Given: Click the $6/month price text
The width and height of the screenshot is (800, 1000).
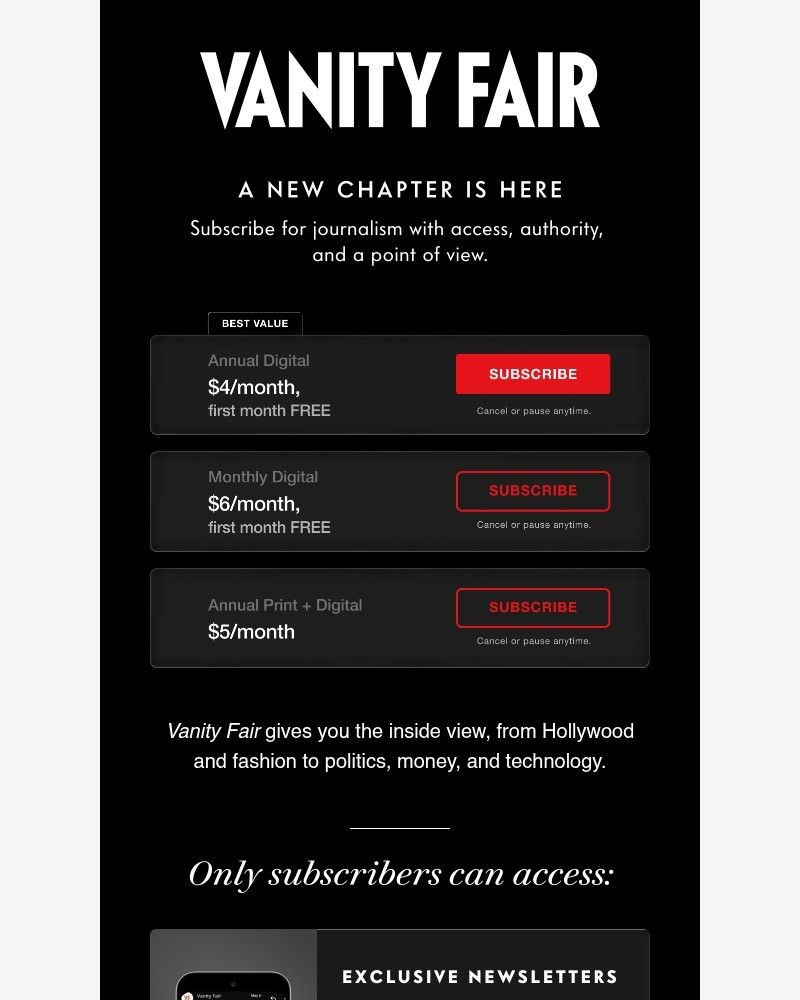Looking at the screenshot, I should (x=254, y=503).
